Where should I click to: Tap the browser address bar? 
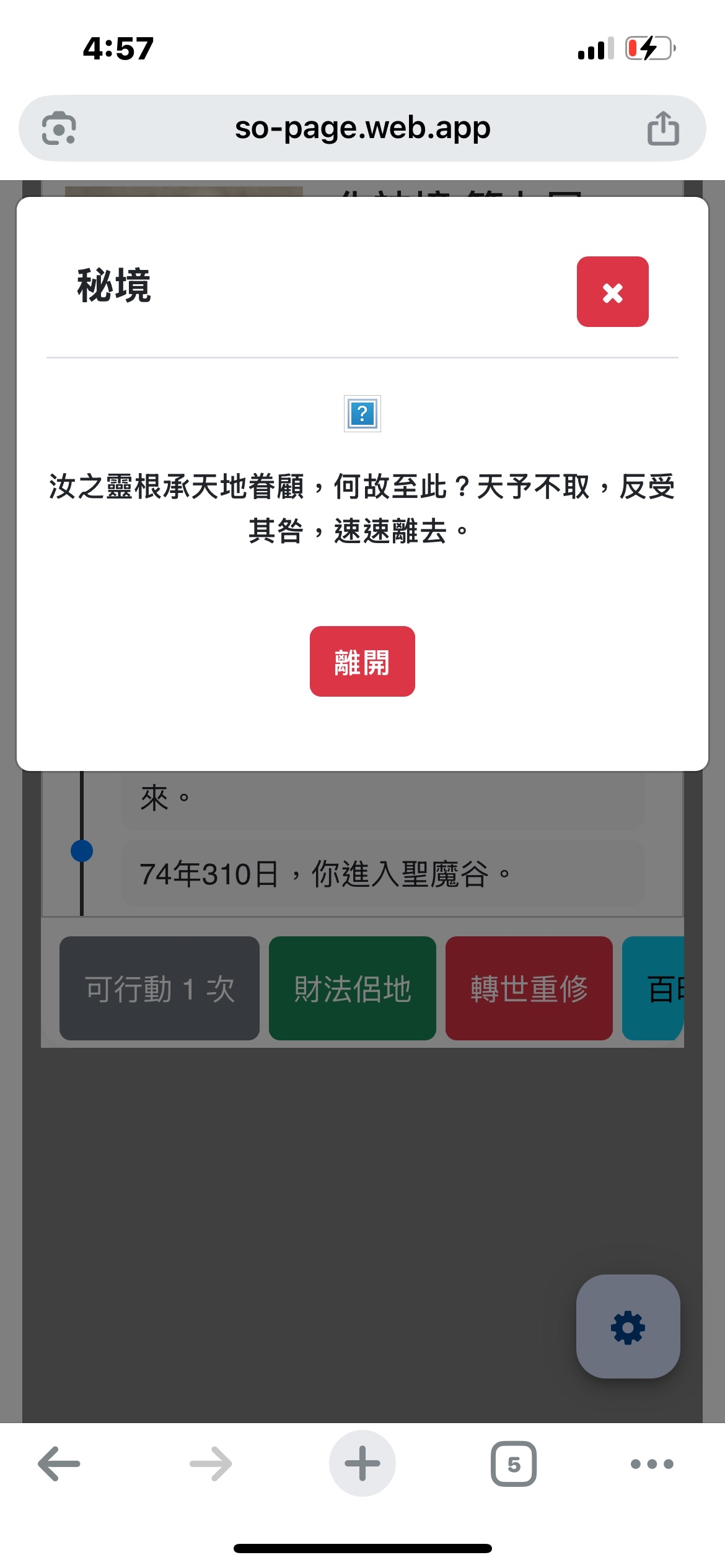tap(362, 128)
